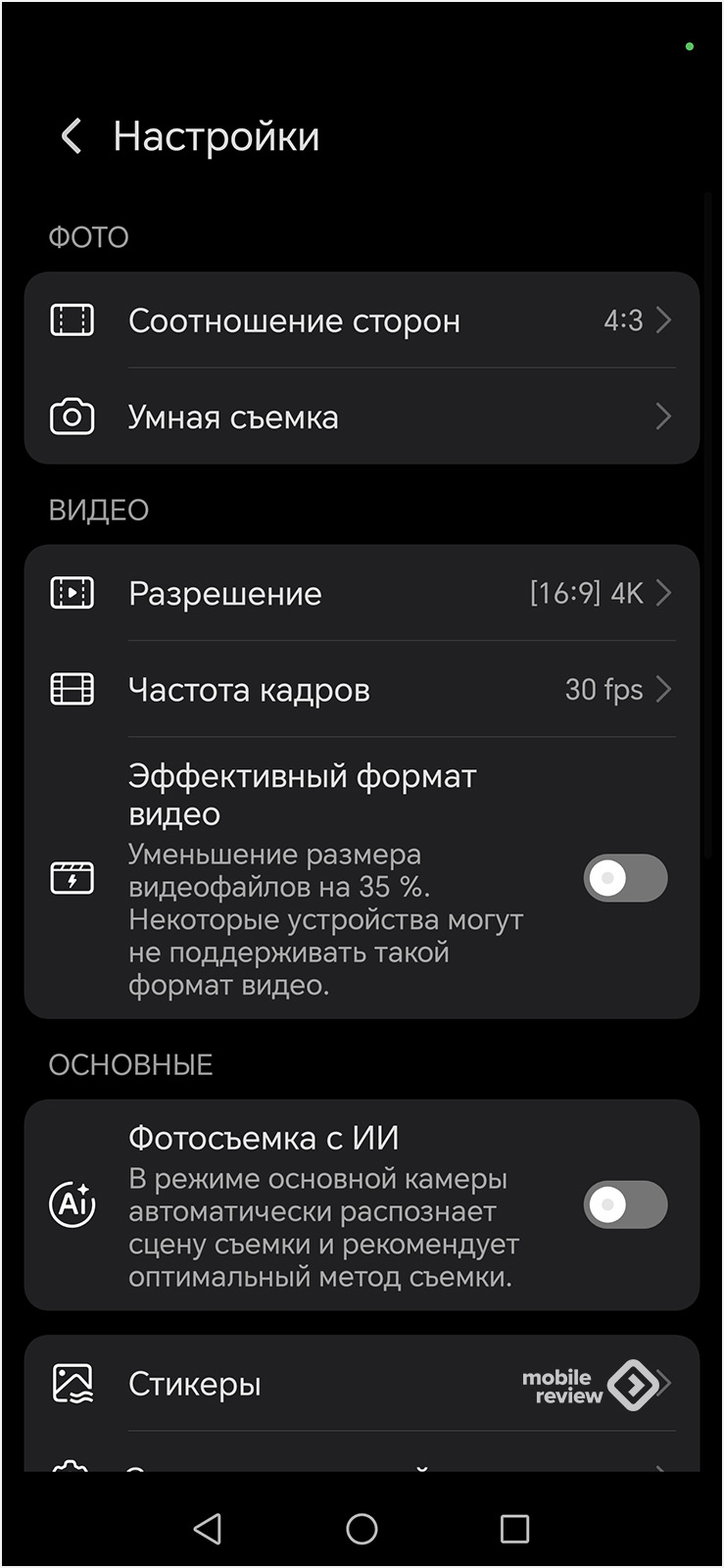Open video Разрешение setting
This screenshot has width=724, height=1568.
coord(362,593)
